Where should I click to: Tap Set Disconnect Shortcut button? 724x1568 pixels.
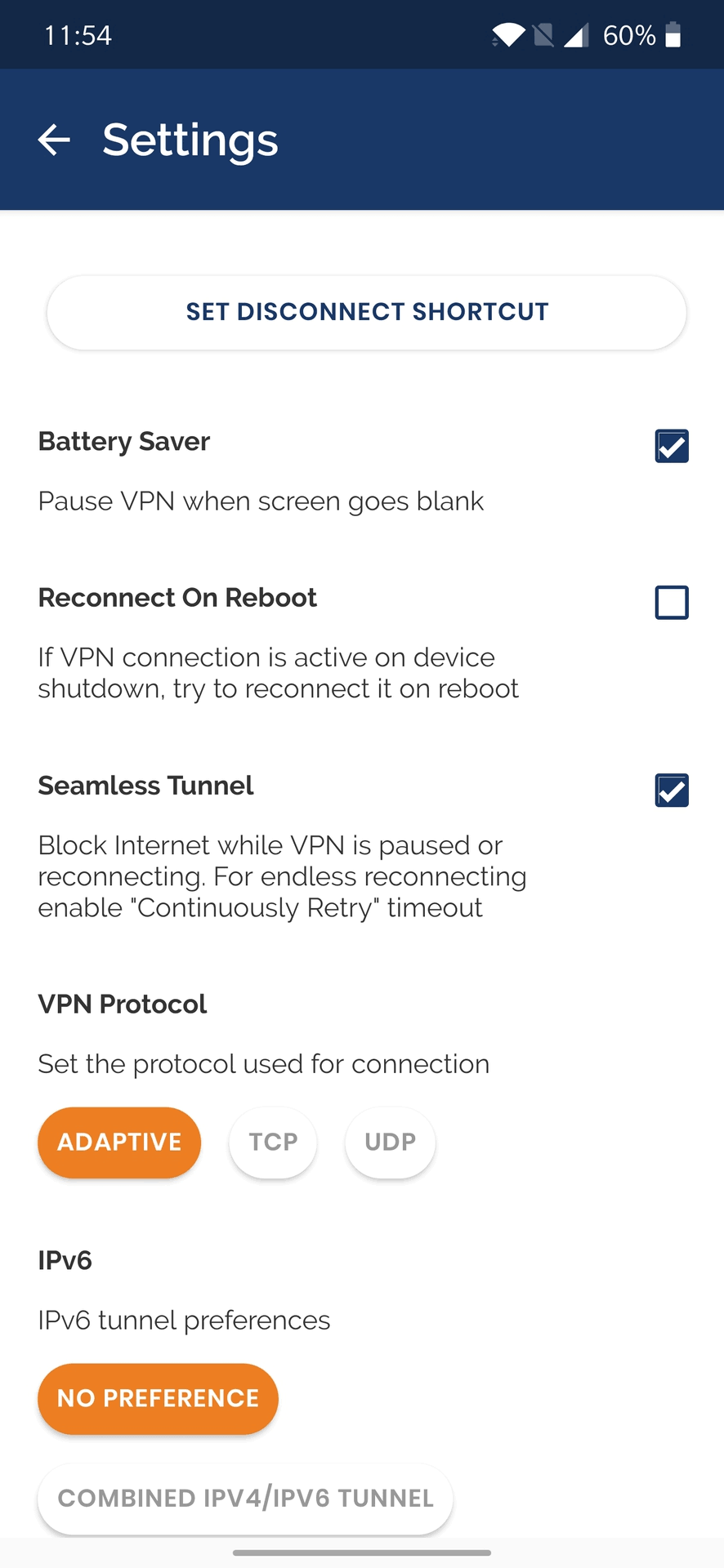[366, 312]
